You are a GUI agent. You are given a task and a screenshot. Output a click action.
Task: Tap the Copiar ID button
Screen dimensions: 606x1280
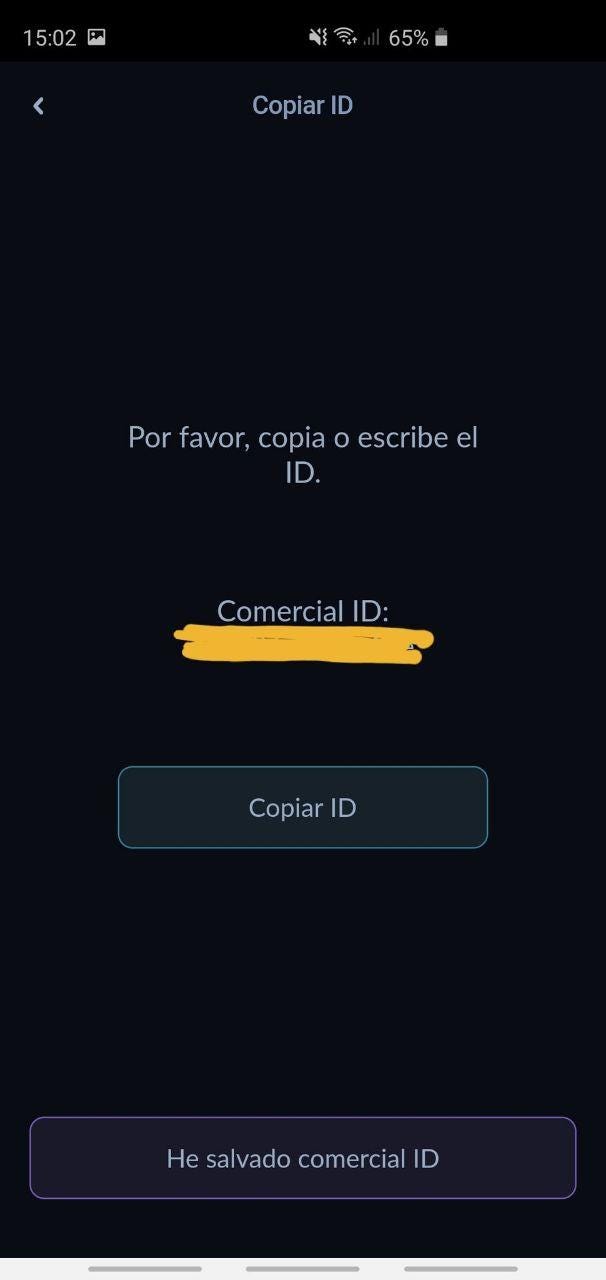pyautogui.click(x=303, y=807)
